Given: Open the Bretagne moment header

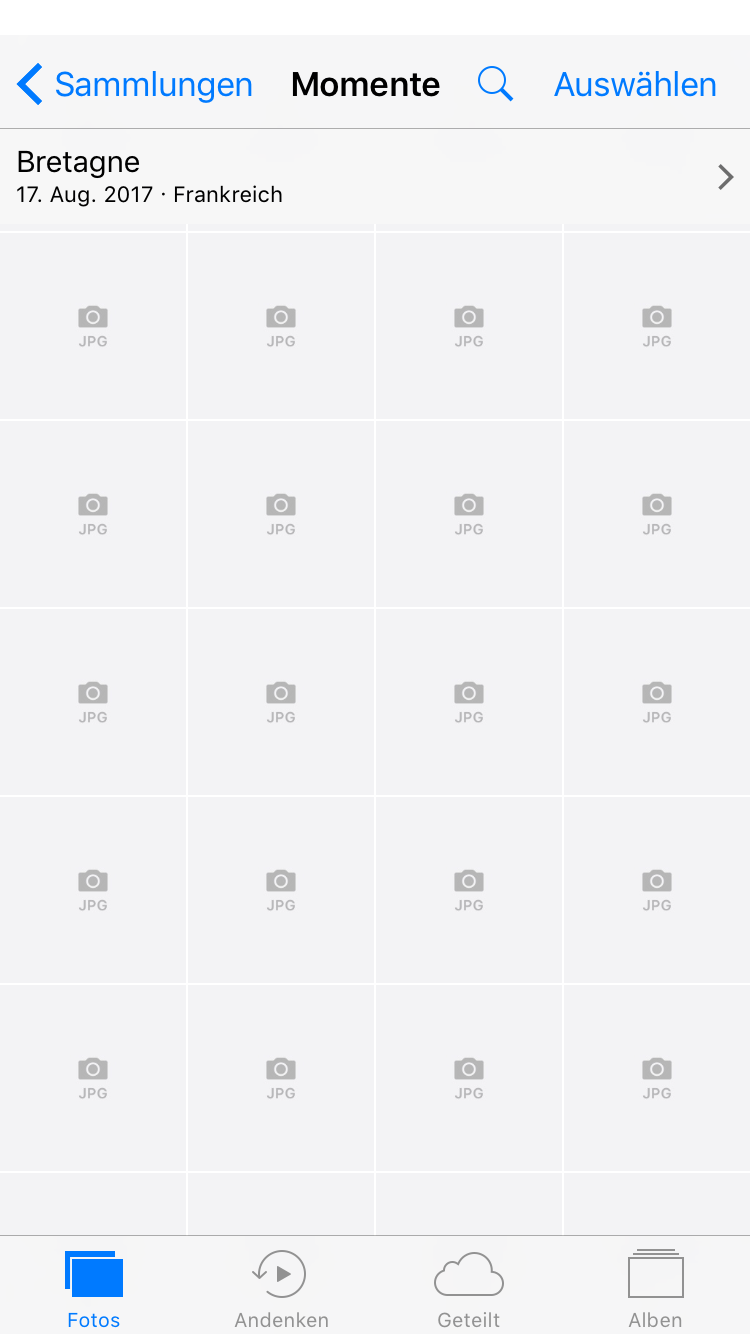Looking at the screenshot, I should tap(375, 177).
